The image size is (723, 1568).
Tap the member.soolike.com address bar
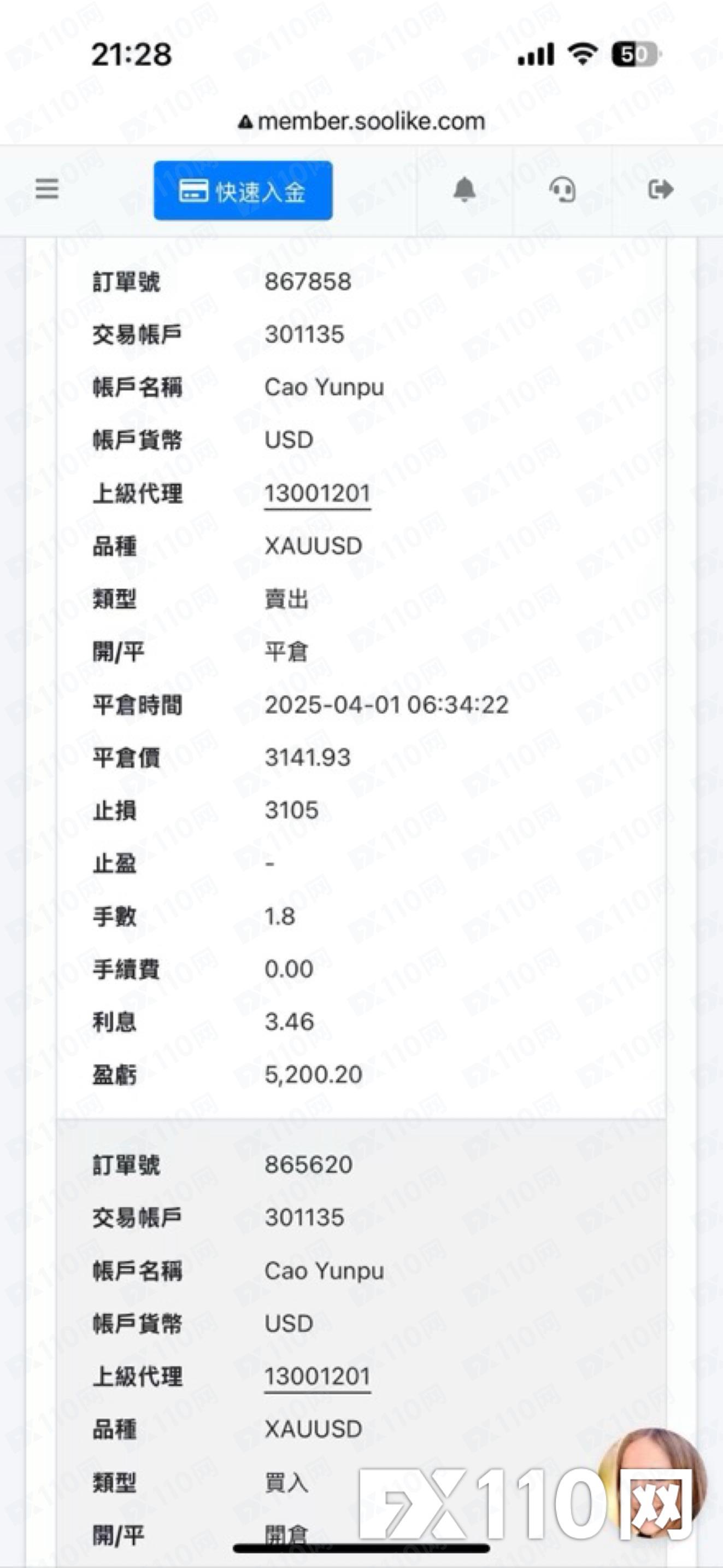pyautogui.click(x=362, y=121)
